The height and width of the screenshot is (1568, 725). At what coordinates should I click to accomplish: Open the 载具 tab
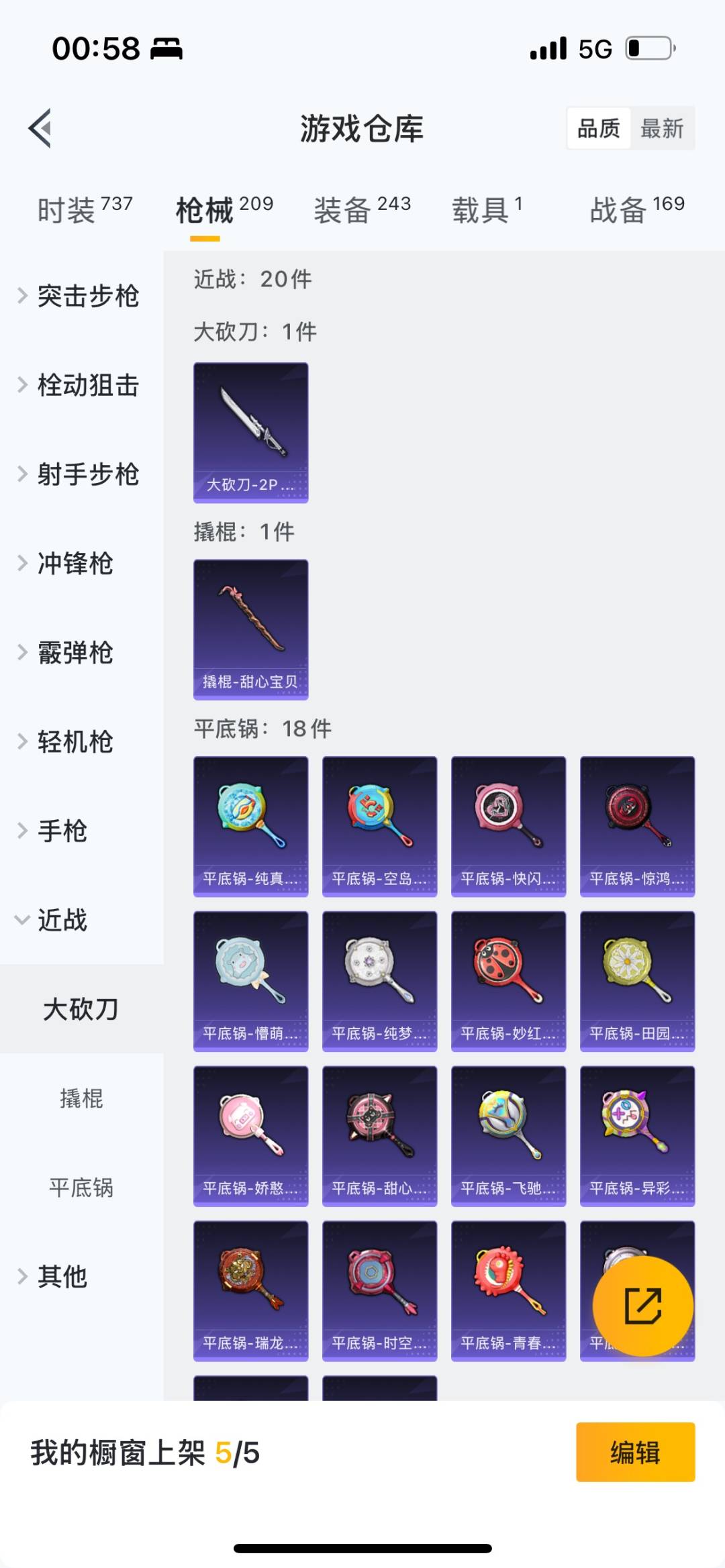click(487, 209)
